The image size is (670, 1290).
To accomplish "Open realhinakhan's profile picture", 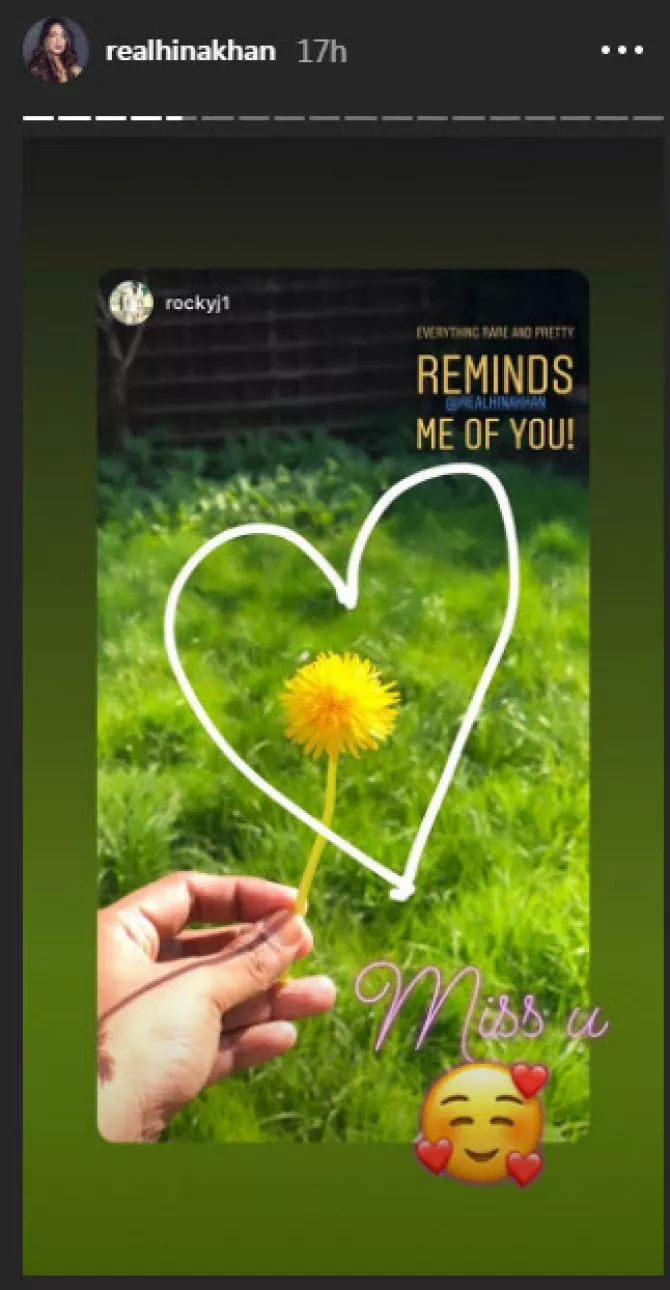I will click(x=56, y=50).
